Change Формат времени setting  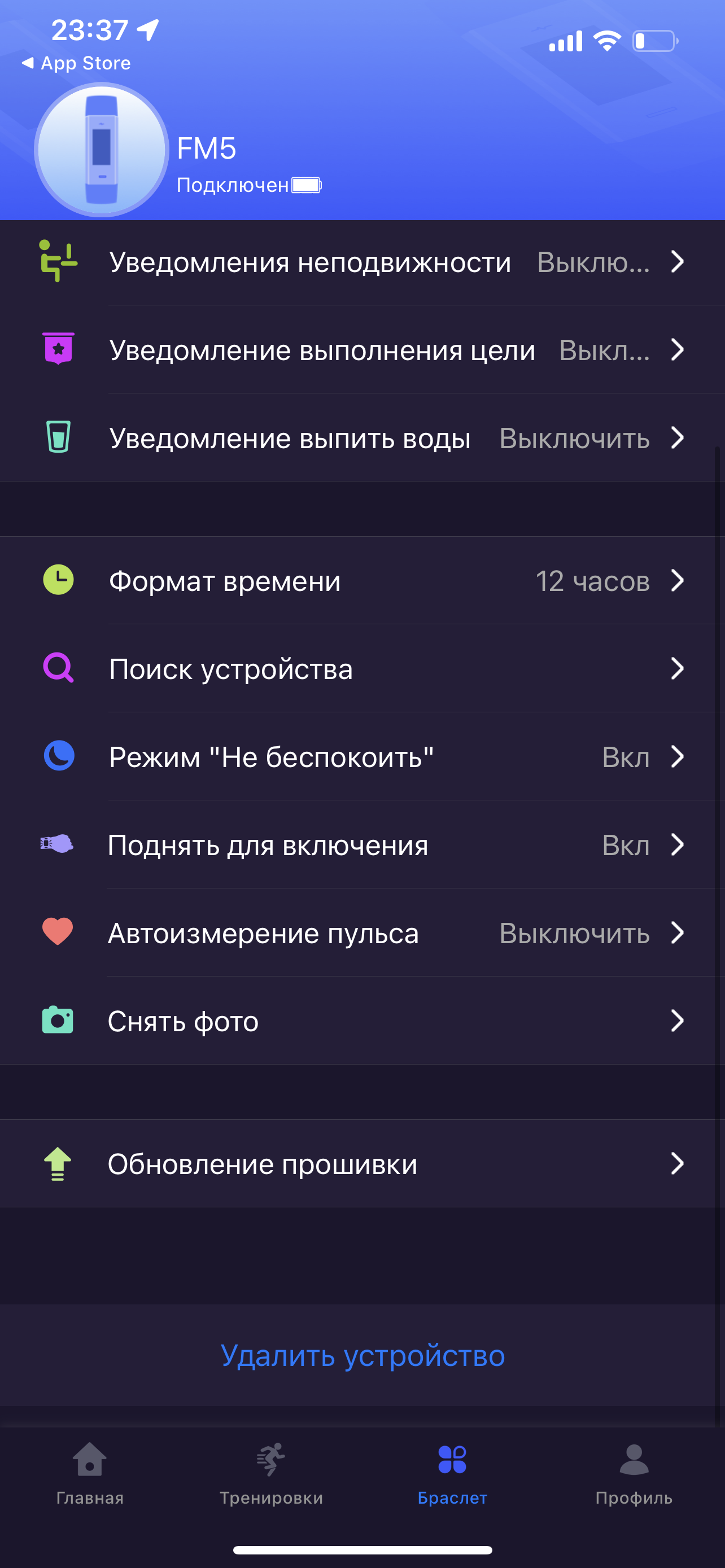tap(362, 581)
